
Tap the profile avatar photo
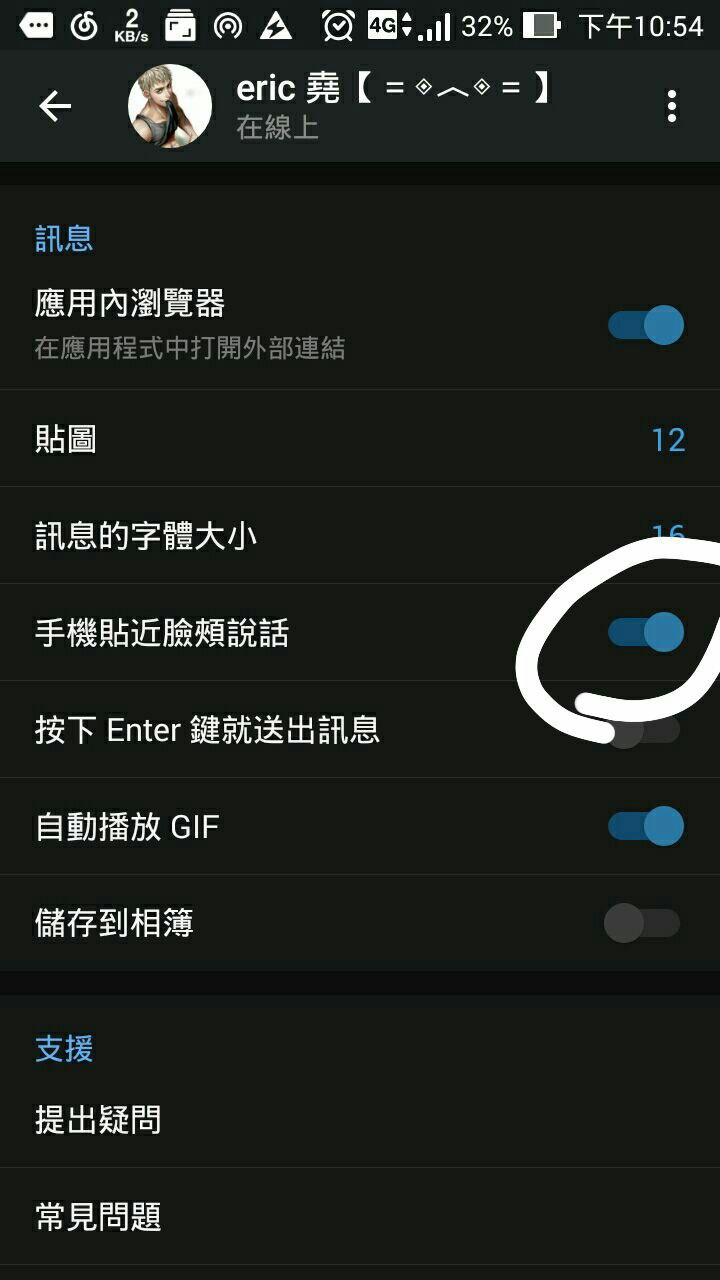[170, 106]
